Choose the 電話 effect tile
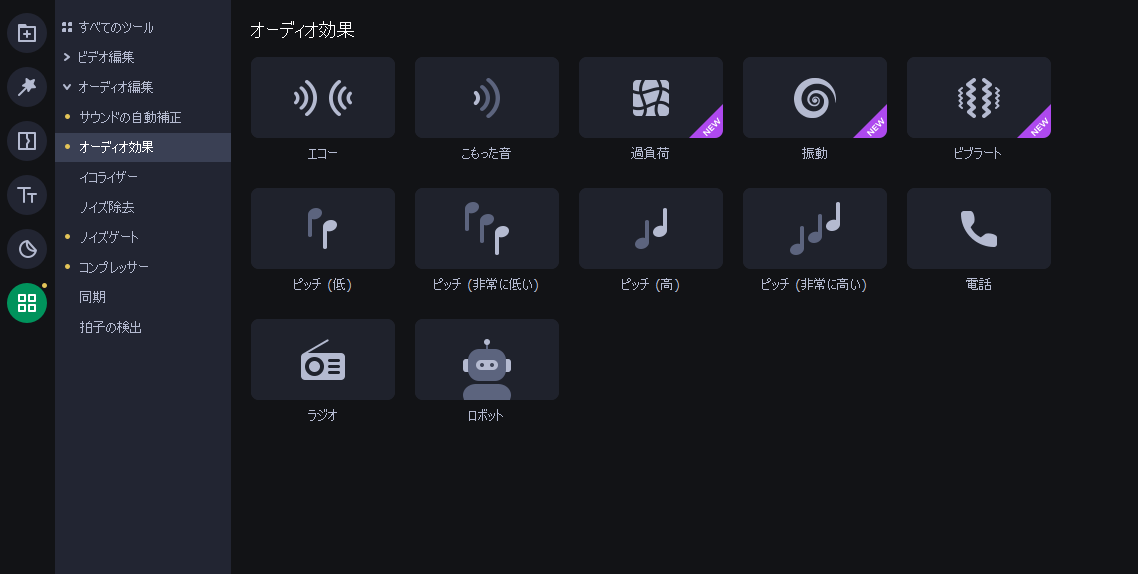This screenshot has height=574, width=1138. (978, 229)
